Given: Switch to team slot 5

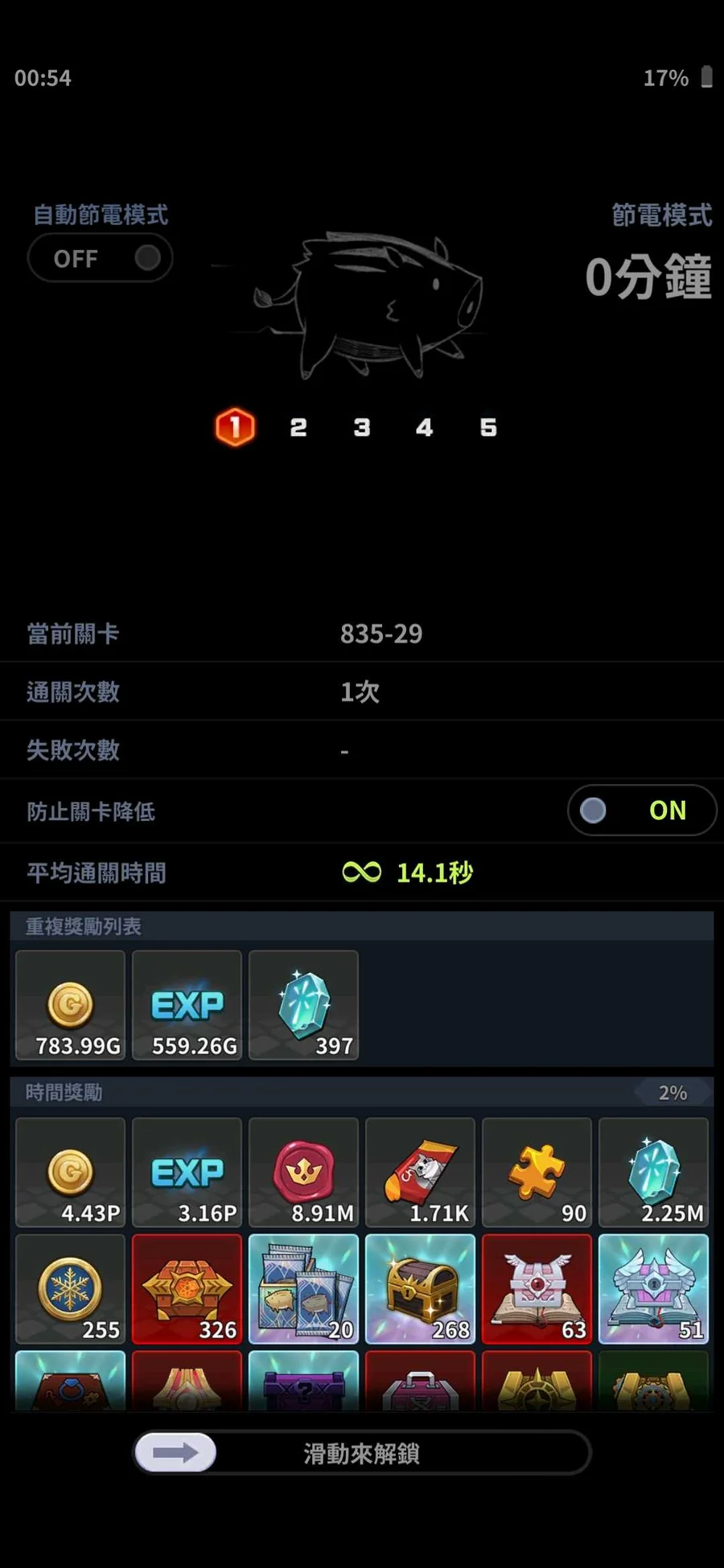Looking at the screenshot, I should 488,428.
